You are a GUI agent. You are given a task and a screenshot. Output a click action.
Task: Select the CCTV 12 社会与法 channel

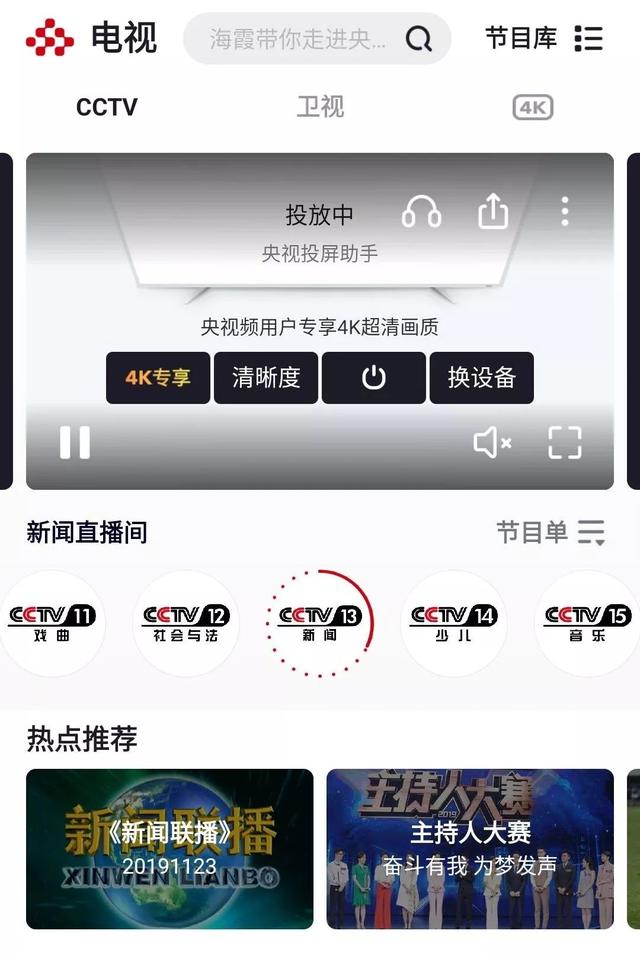tap(186, 624)
